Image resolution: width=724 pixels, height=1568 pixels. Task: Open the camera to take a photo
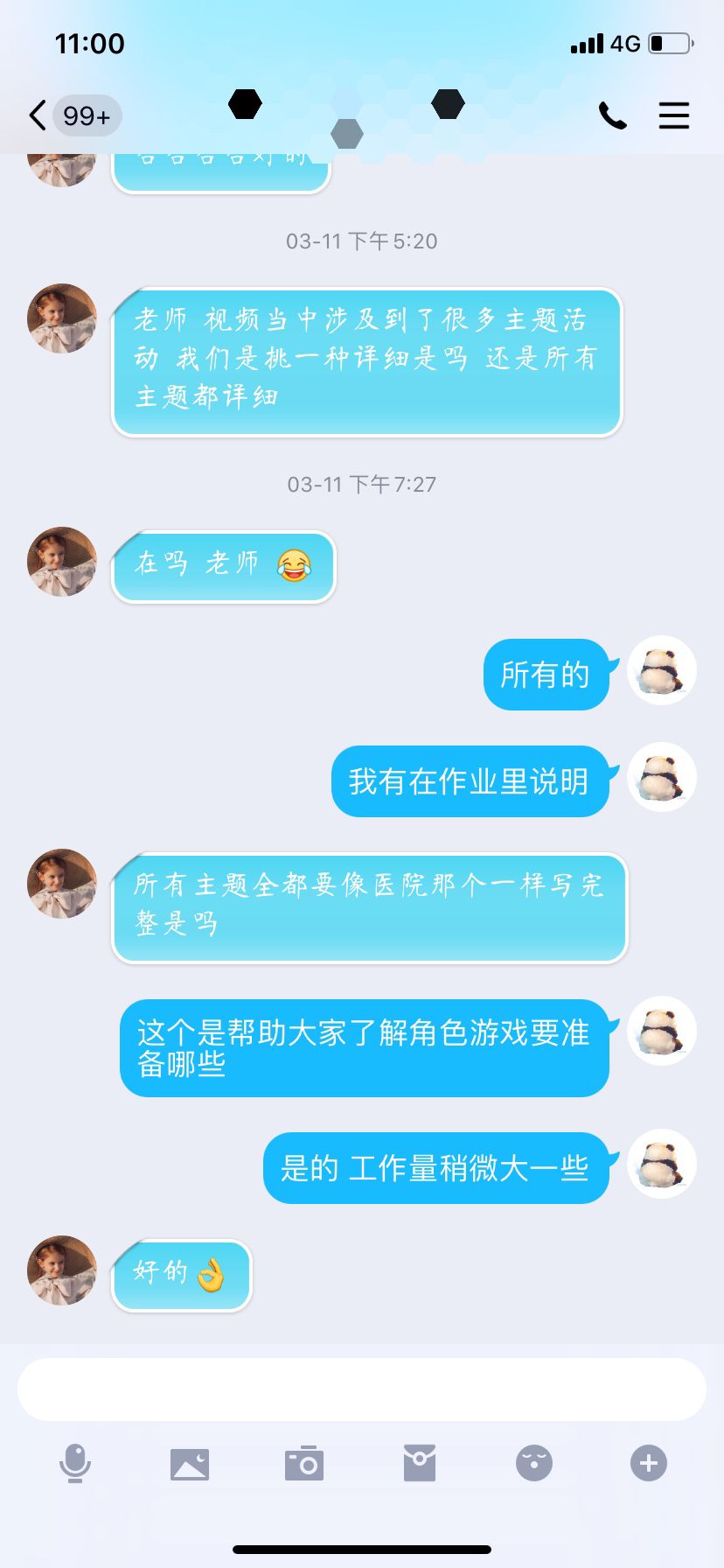pos(304,1463)
